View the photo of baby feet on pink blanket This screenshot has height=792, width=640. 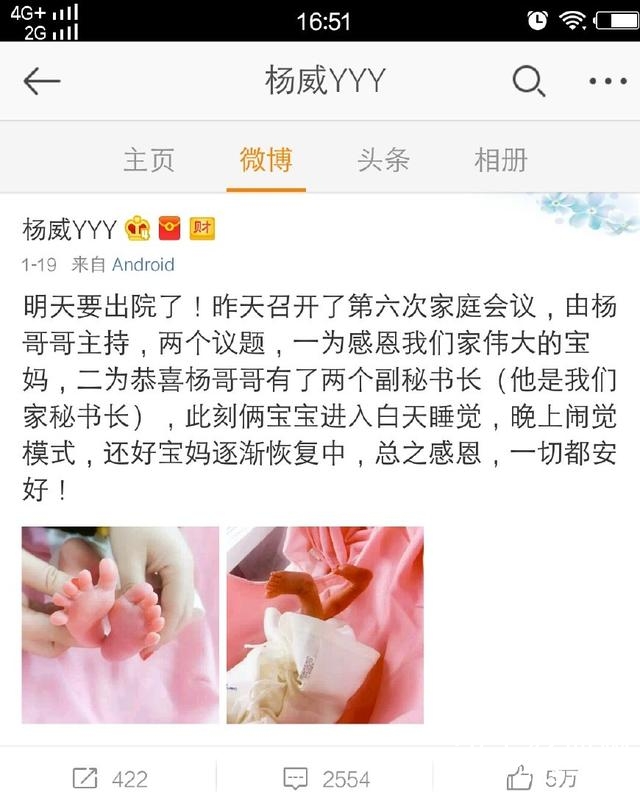pyautogui.click(x=325, y=625)
